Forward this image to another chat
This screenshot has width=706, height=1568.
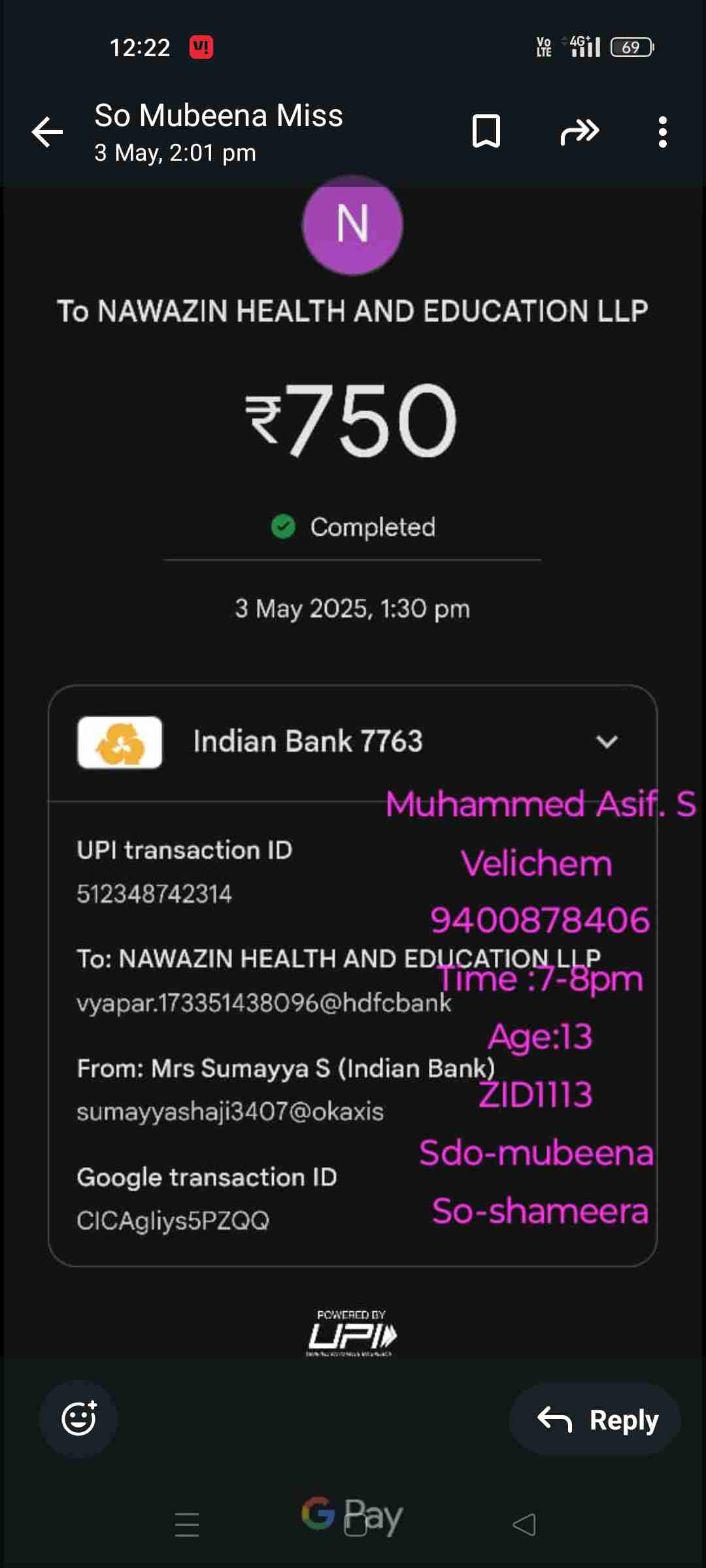tap(579, 131)
